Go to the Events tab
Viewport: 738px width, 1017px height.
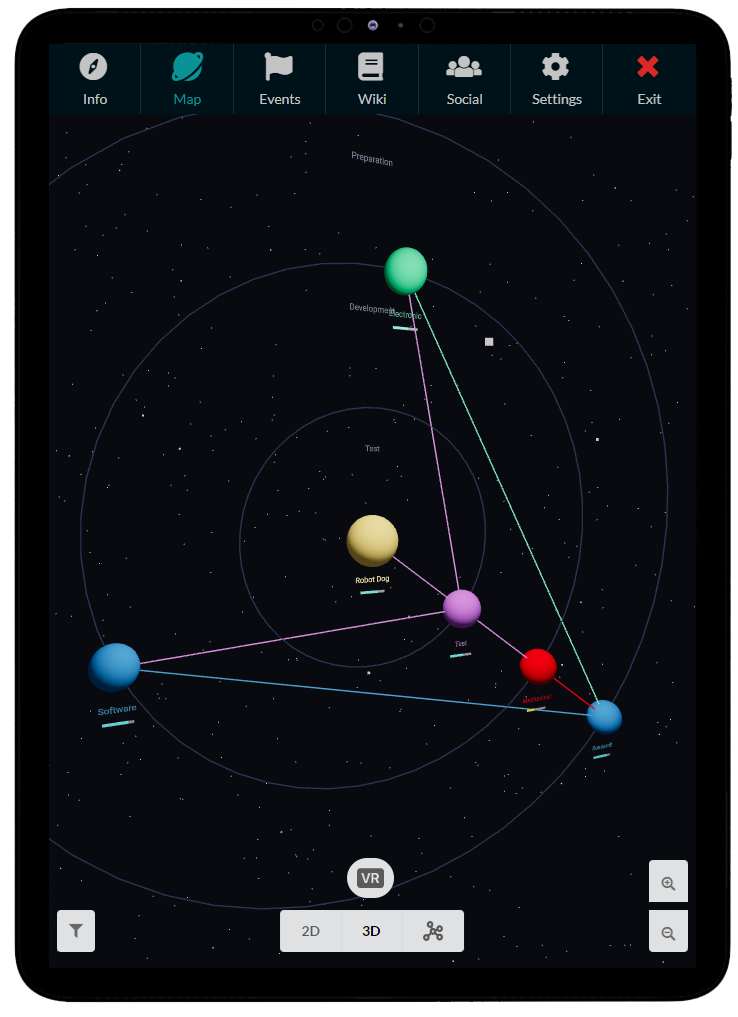(x=279, y=80)
